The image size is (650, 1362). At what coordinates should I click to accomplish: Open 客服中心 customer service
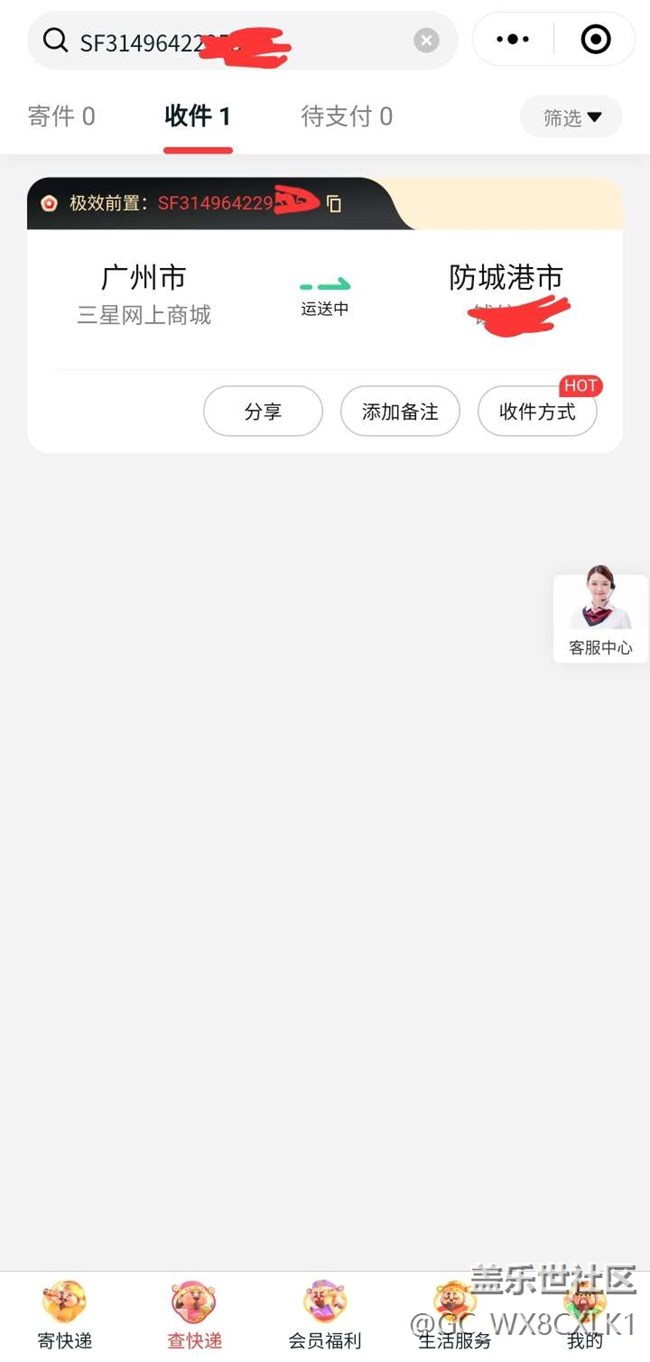(x=600, y=618)
